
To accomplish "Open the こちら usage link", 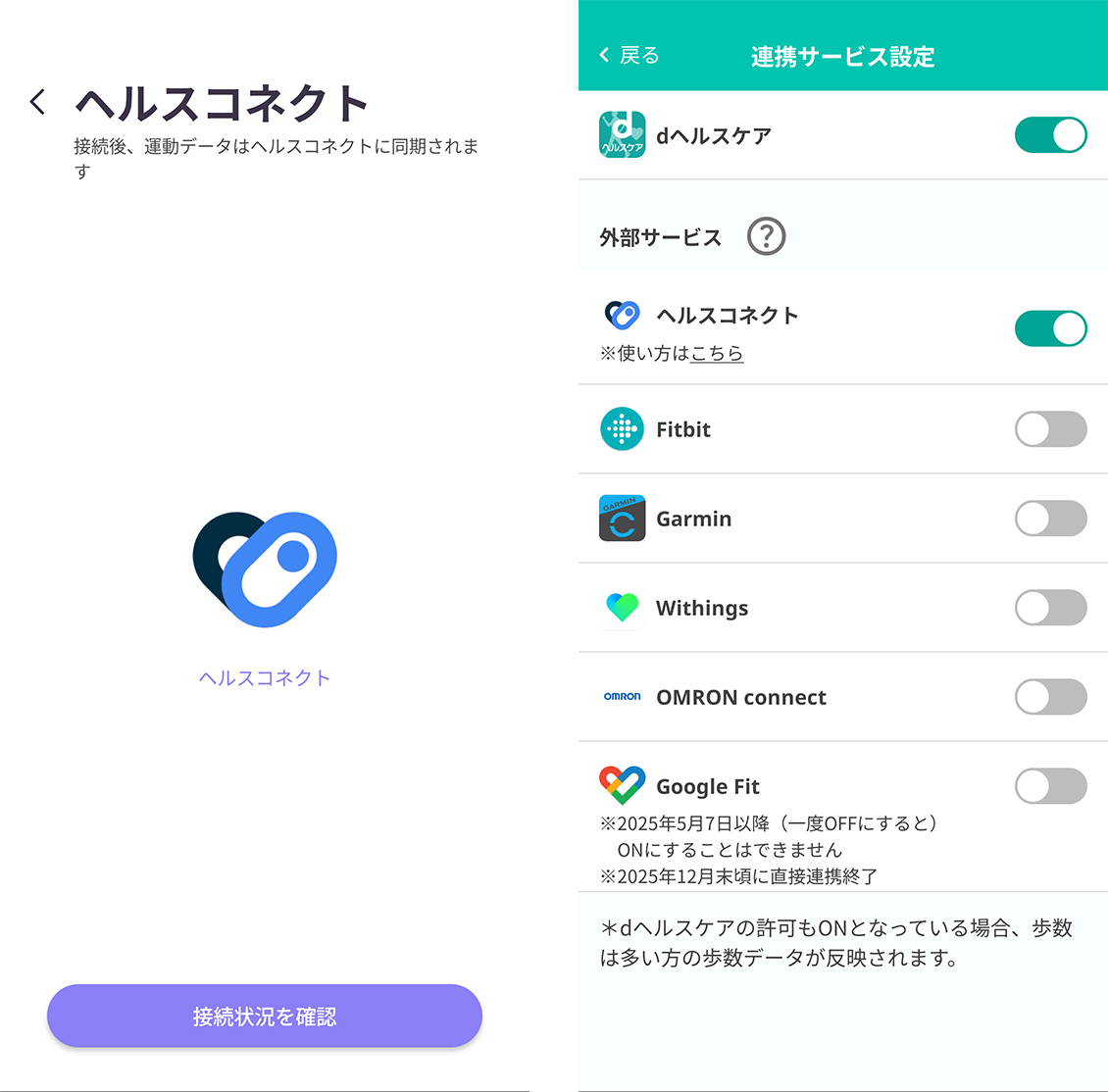I will coord(717,353).
